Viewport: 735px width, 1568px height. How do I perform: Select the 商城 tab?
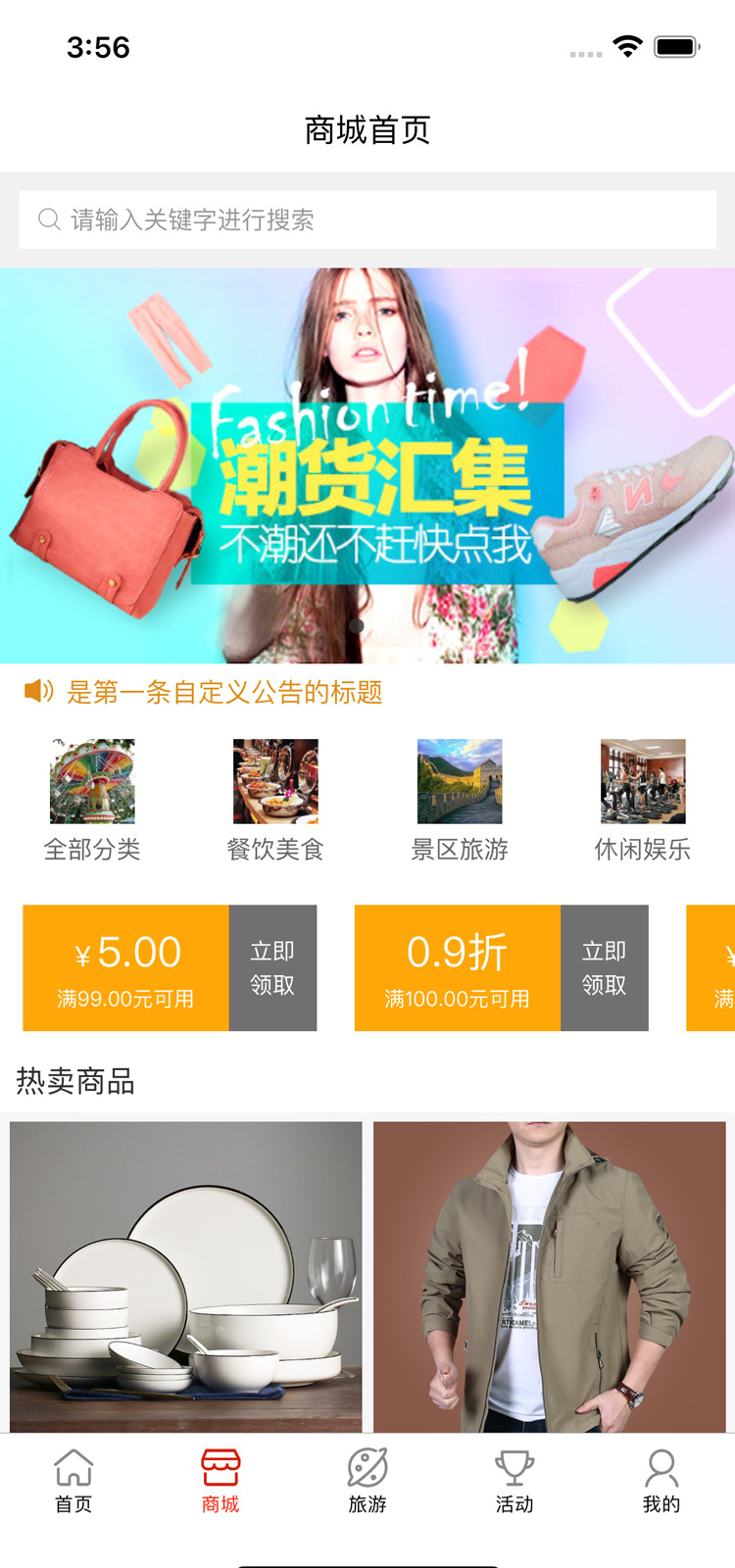point(220,1481)
